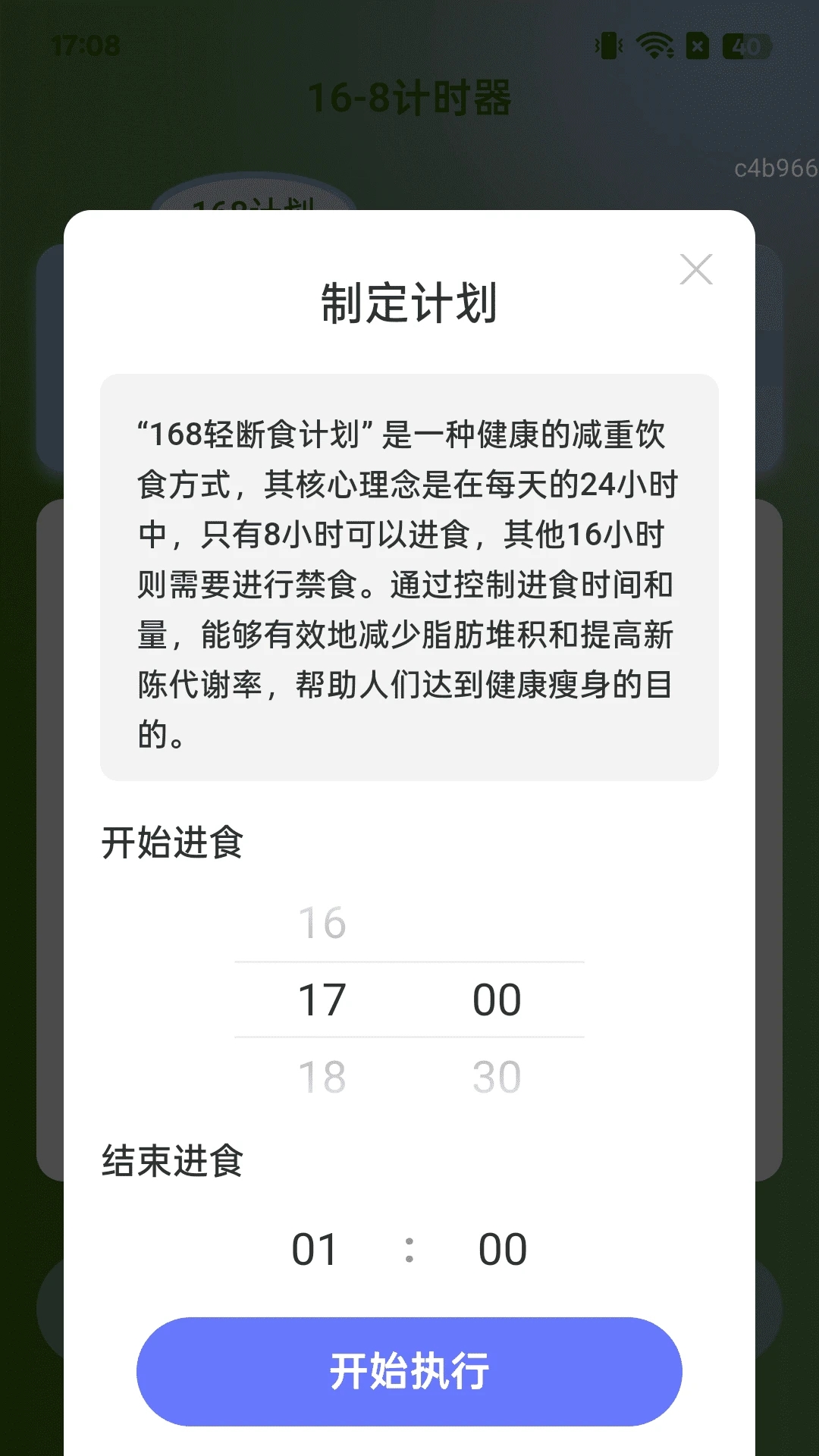
Task: Tap the 16-8计时器 page title
Action: tap(409, 97)
